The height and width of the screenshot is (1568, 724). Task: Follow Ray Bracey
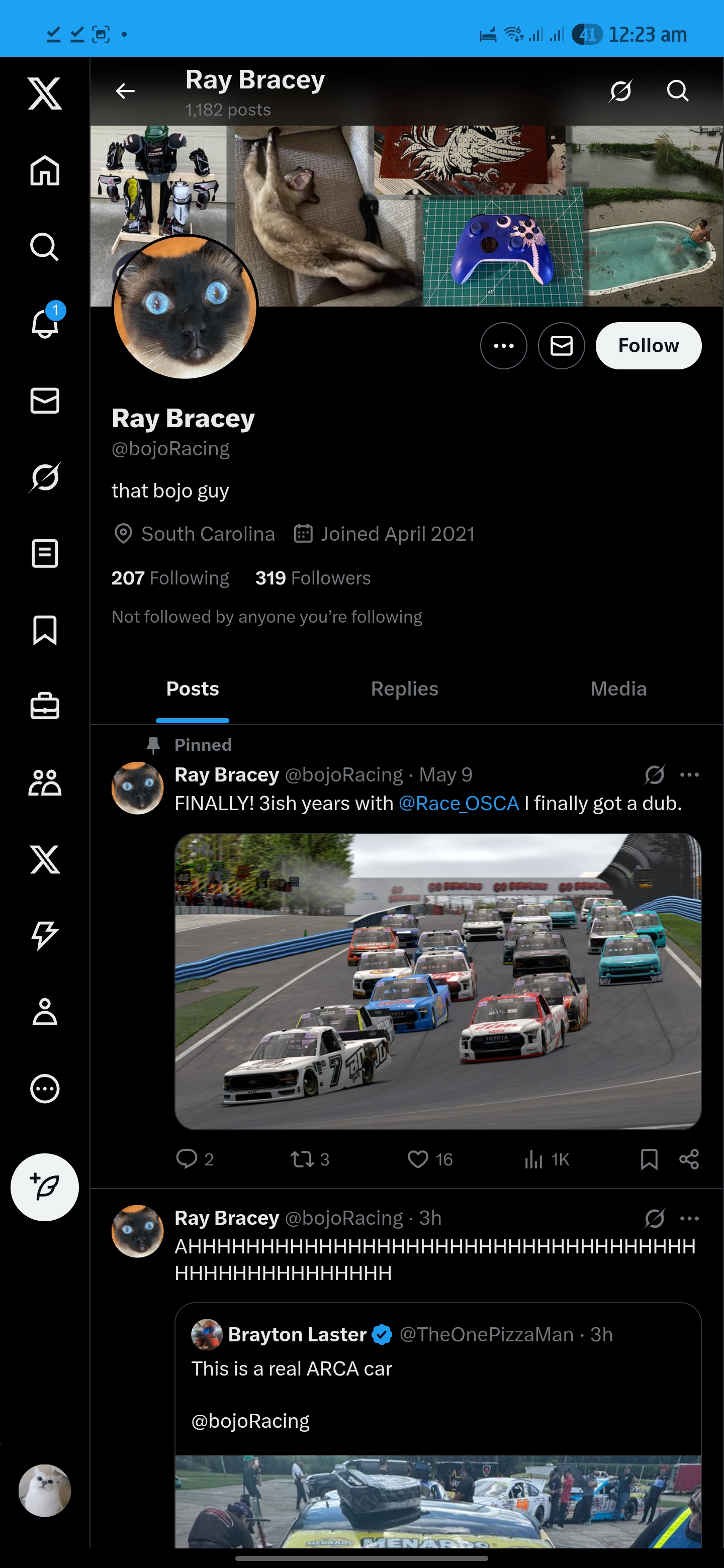tap(648, 346)
